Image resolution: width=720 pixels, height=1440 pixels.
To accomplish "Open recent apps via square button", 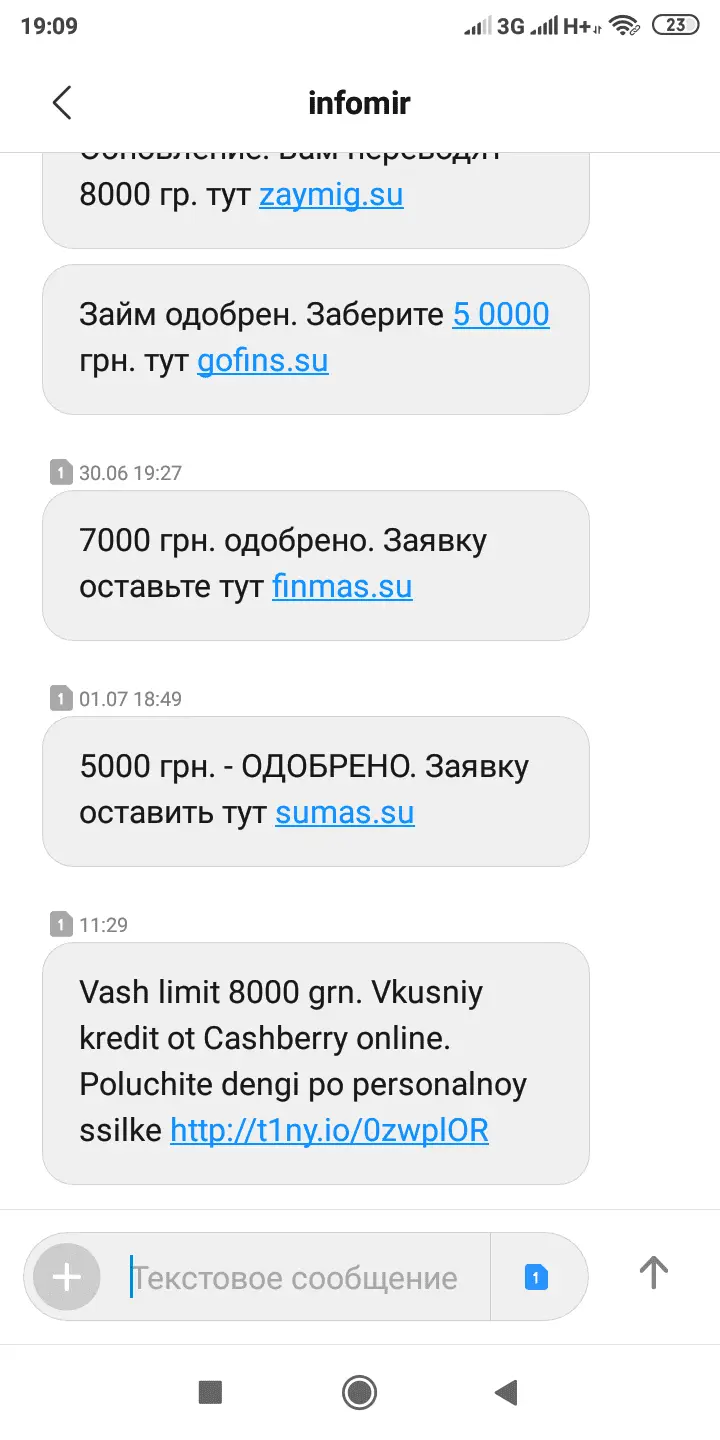I will [210, 1391].
